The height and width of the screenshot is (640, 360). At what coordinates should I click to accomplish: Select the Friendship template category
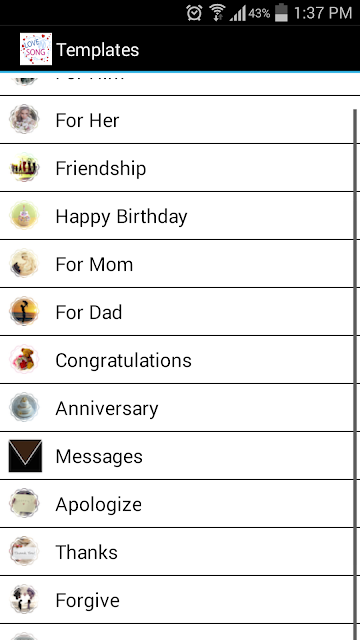(x=178, y=168)
